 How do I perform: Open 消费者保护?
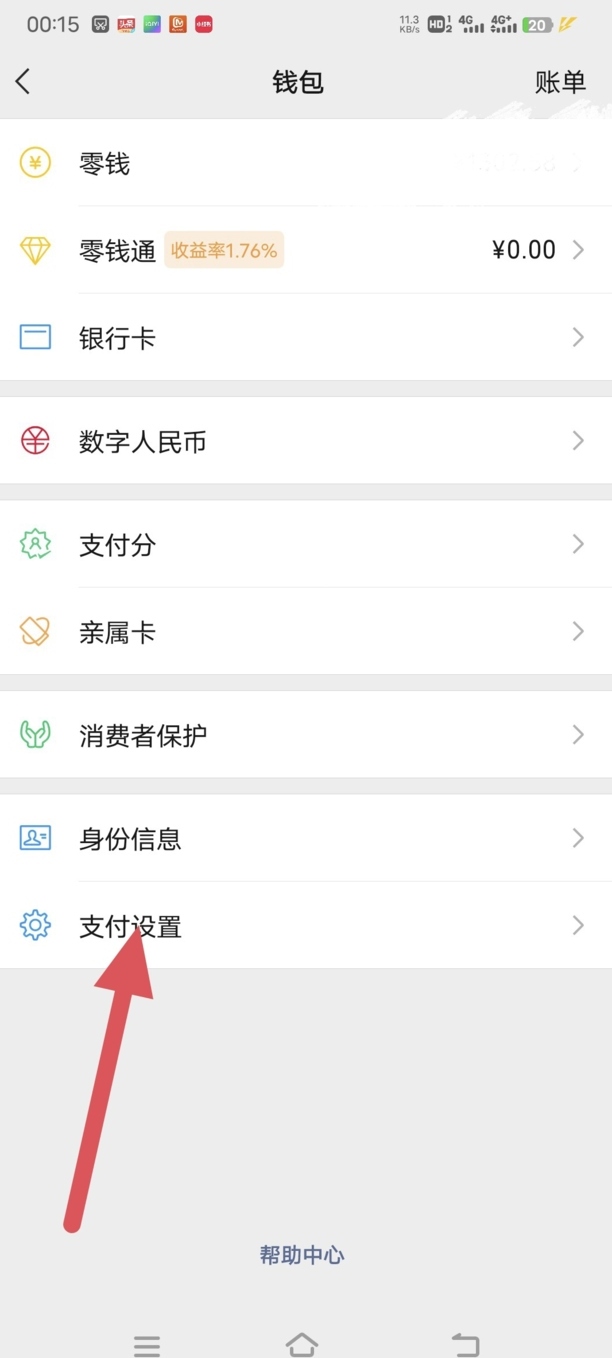click(306, 735)
